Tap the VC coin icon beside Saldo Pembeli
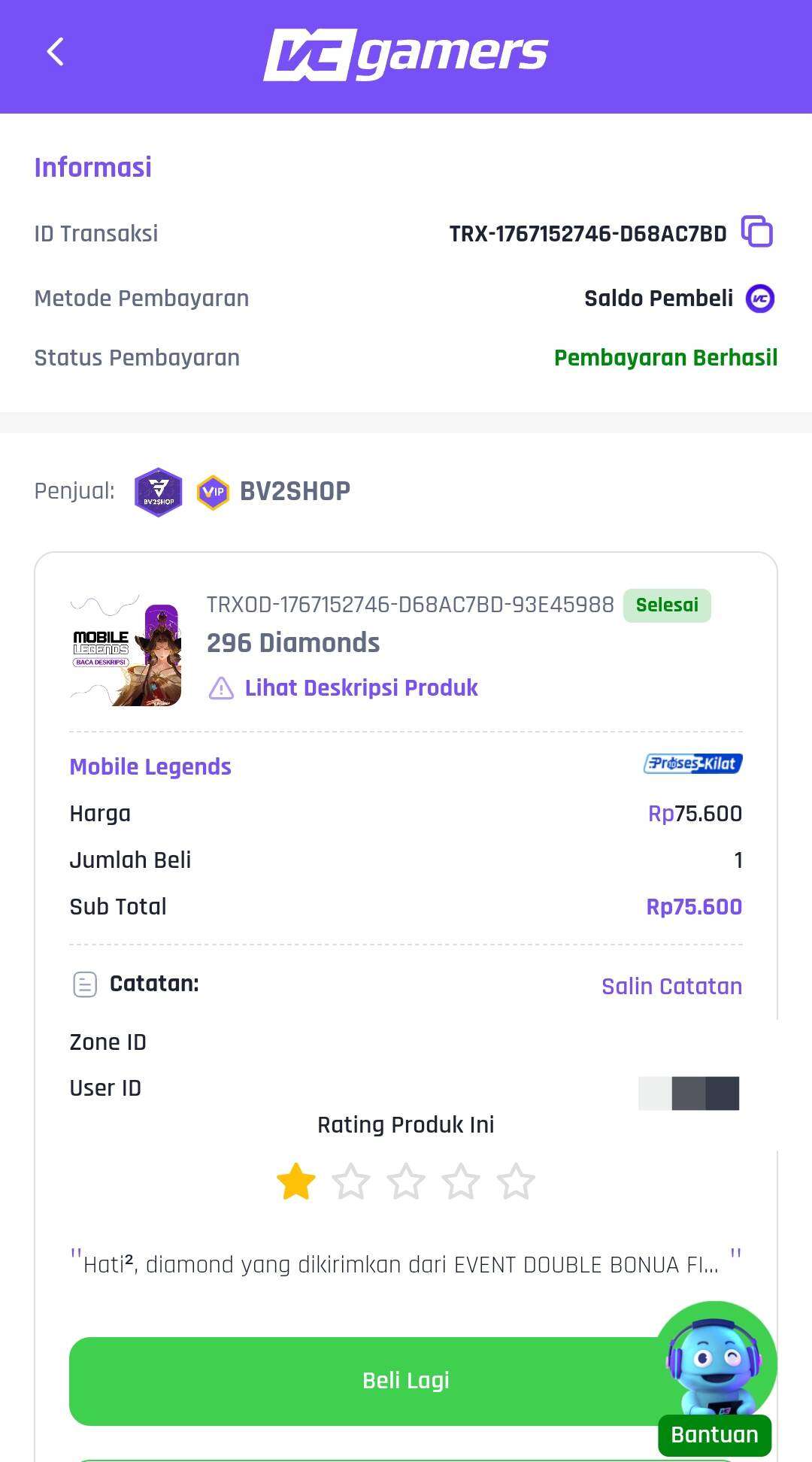Screen dimensions: 812x1462 pyautogui.click(x=762, y=299)
